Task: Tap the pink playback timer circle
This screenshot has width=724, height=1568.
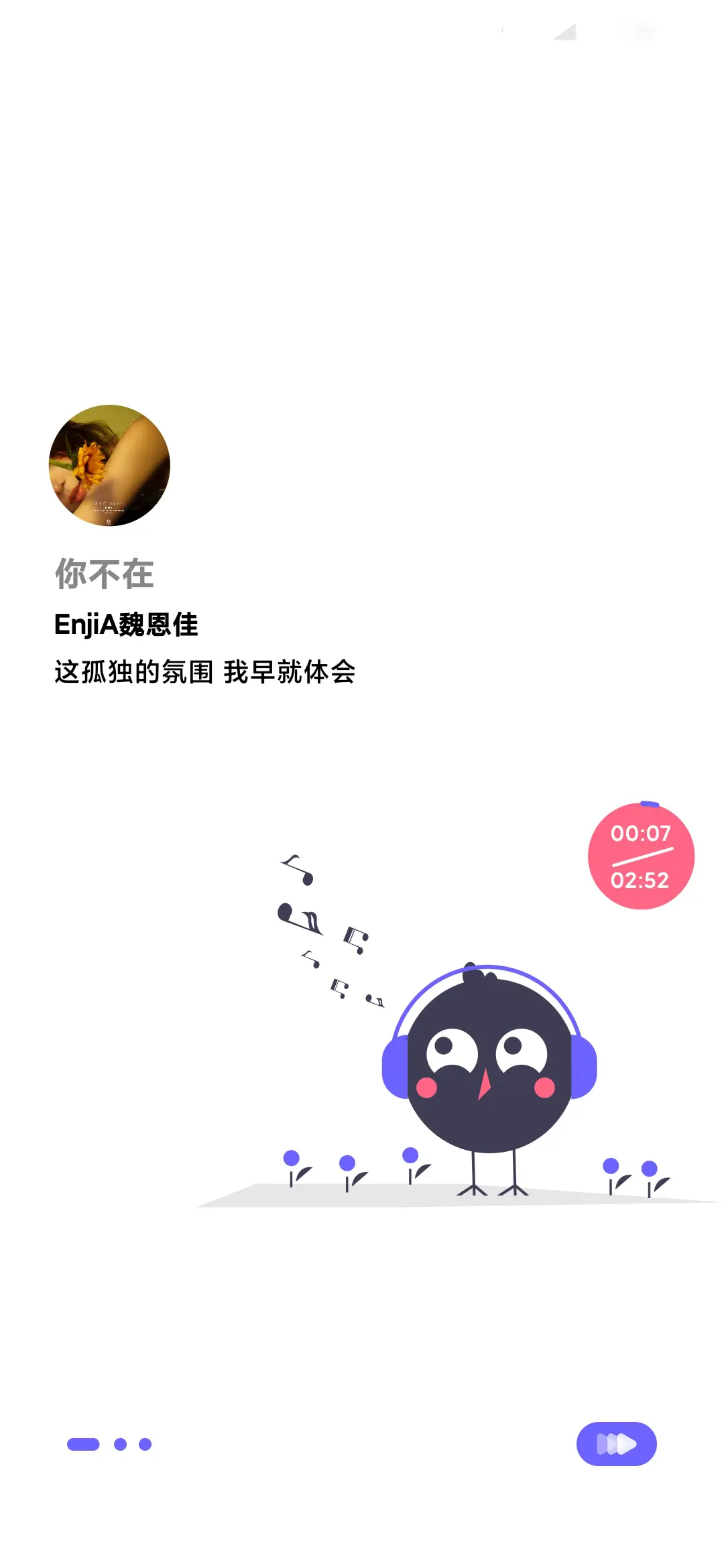Action: pyautogui.click(x=641, y=856)
